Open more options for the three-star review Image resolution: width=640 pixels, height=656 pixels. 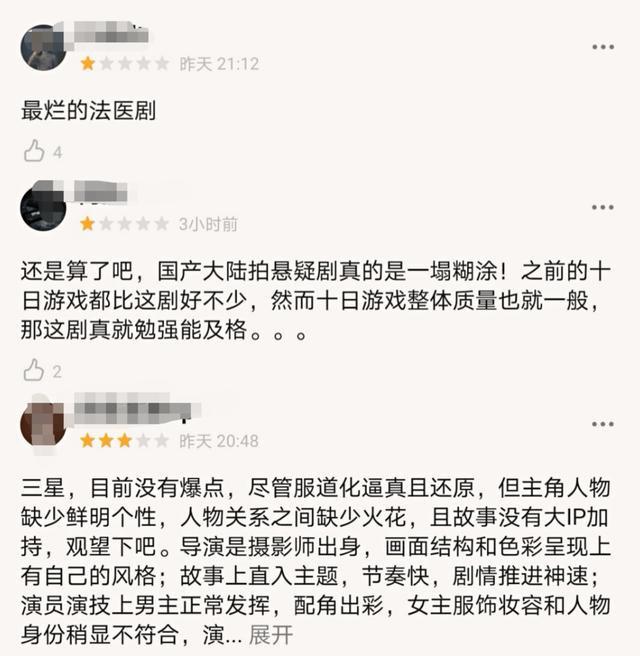602,424
